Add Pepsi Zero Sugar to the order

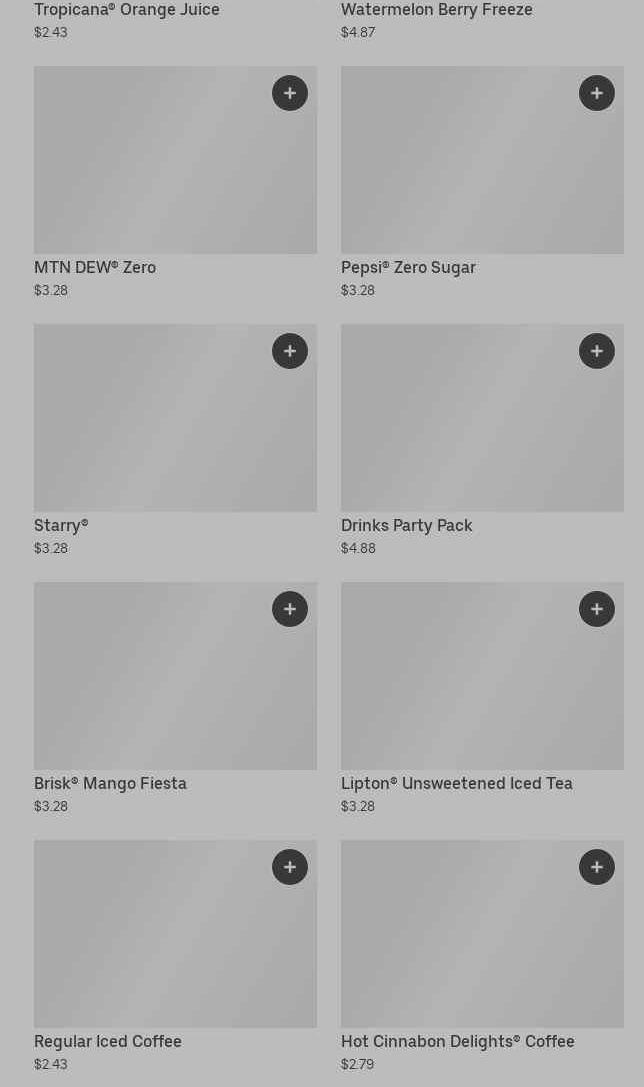pyautogui.click(x=597, y=93)
